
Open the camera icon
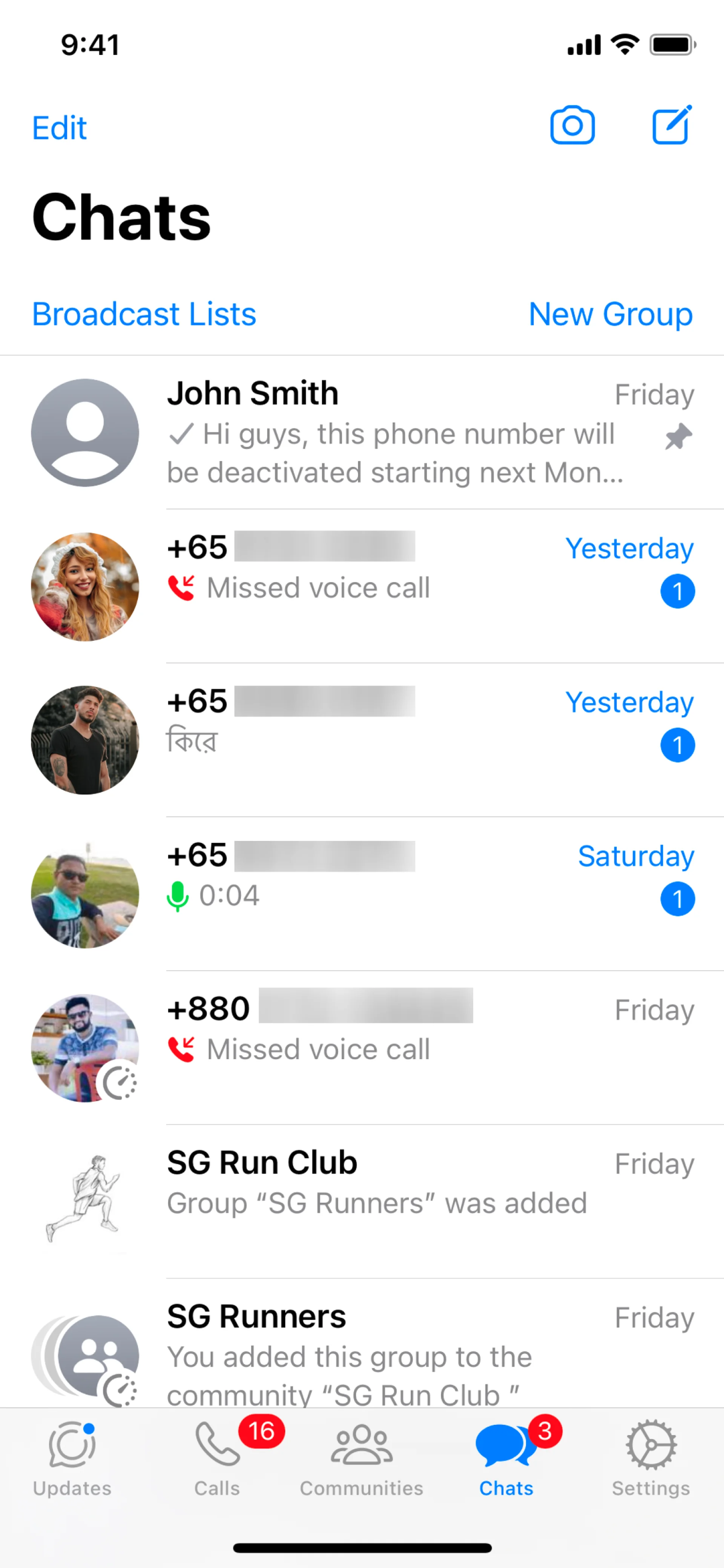pyautogui.click(x=572, y=126)
